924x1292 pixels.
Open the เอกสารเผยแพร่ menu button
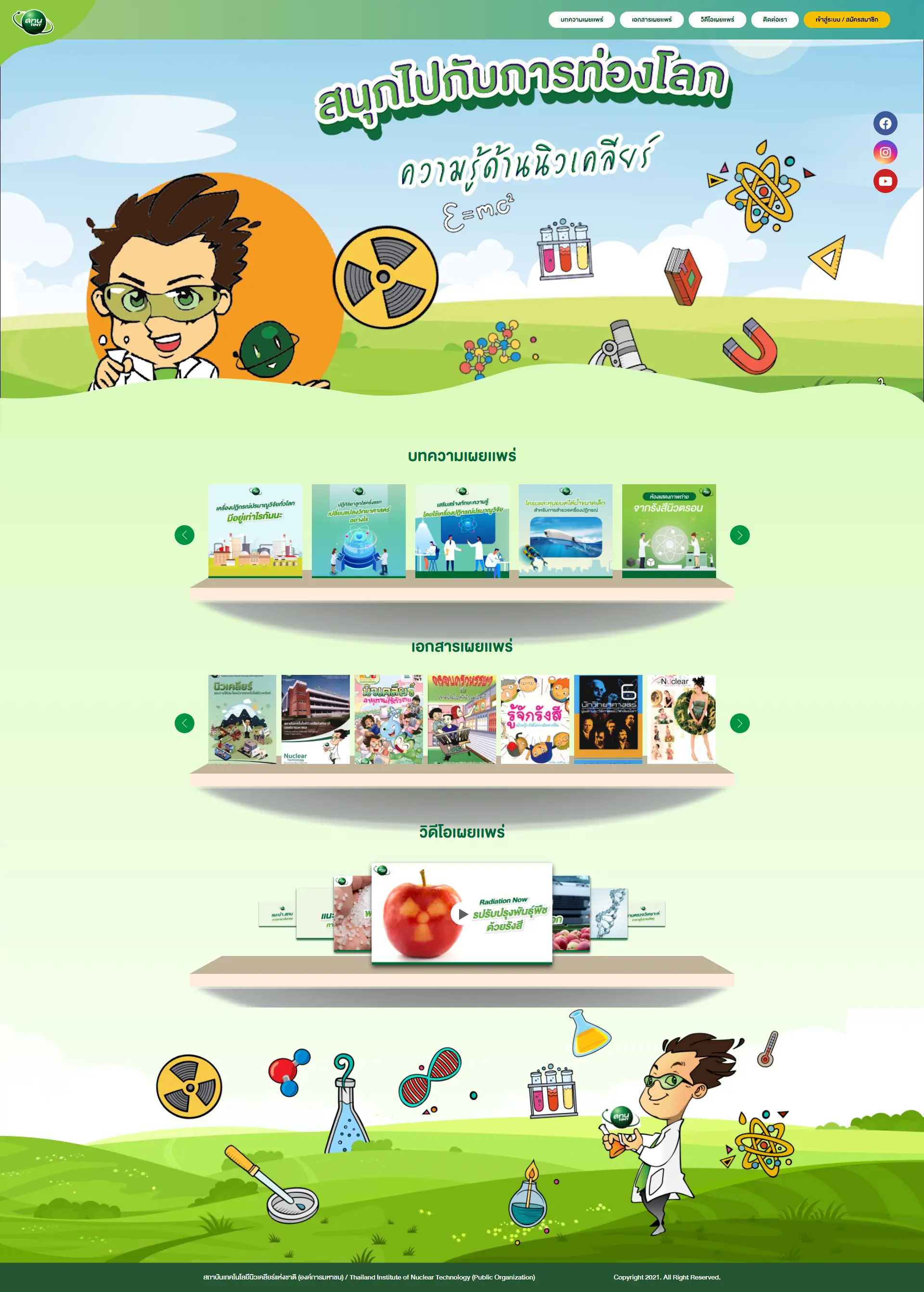click(651, 19)
